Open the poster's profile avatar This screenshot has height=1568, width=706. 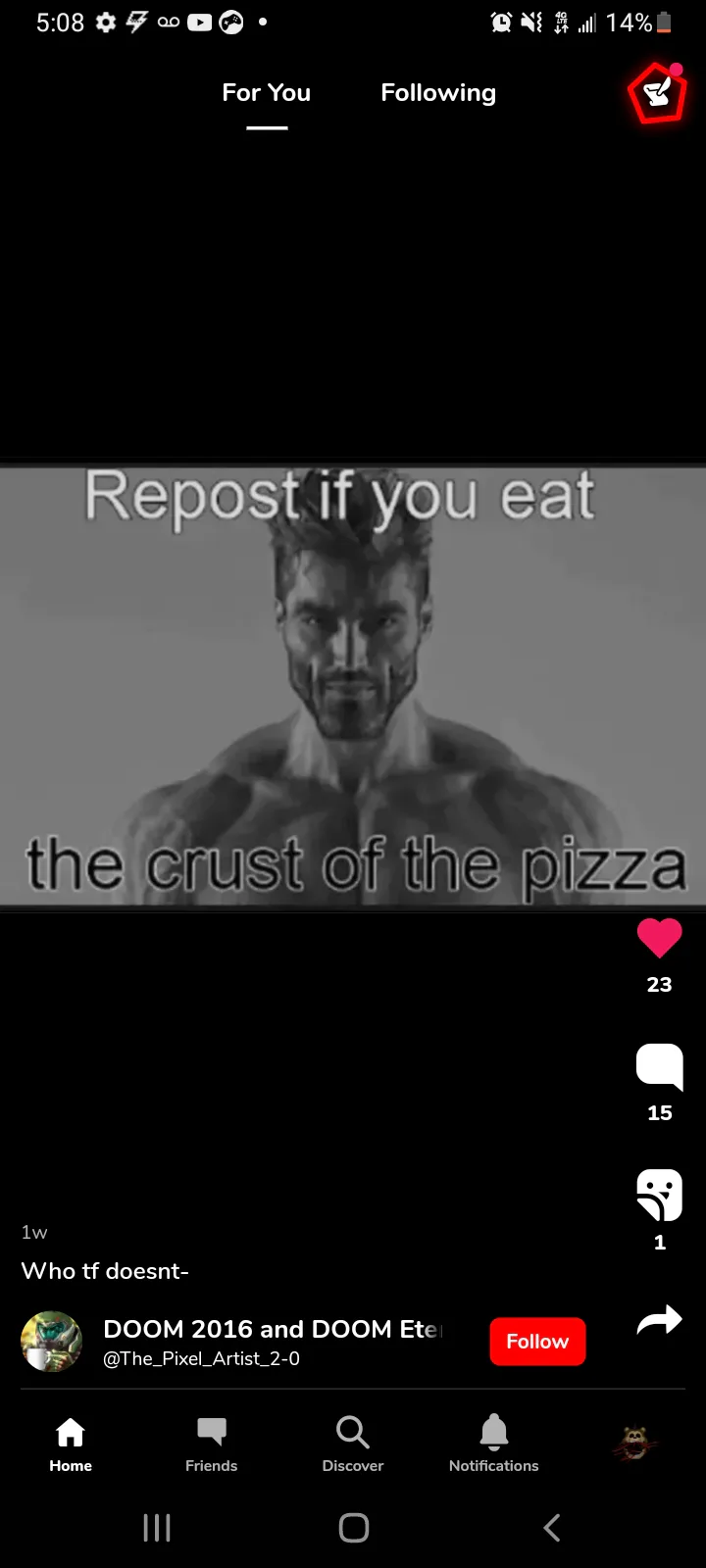(x=51, y=1342)
